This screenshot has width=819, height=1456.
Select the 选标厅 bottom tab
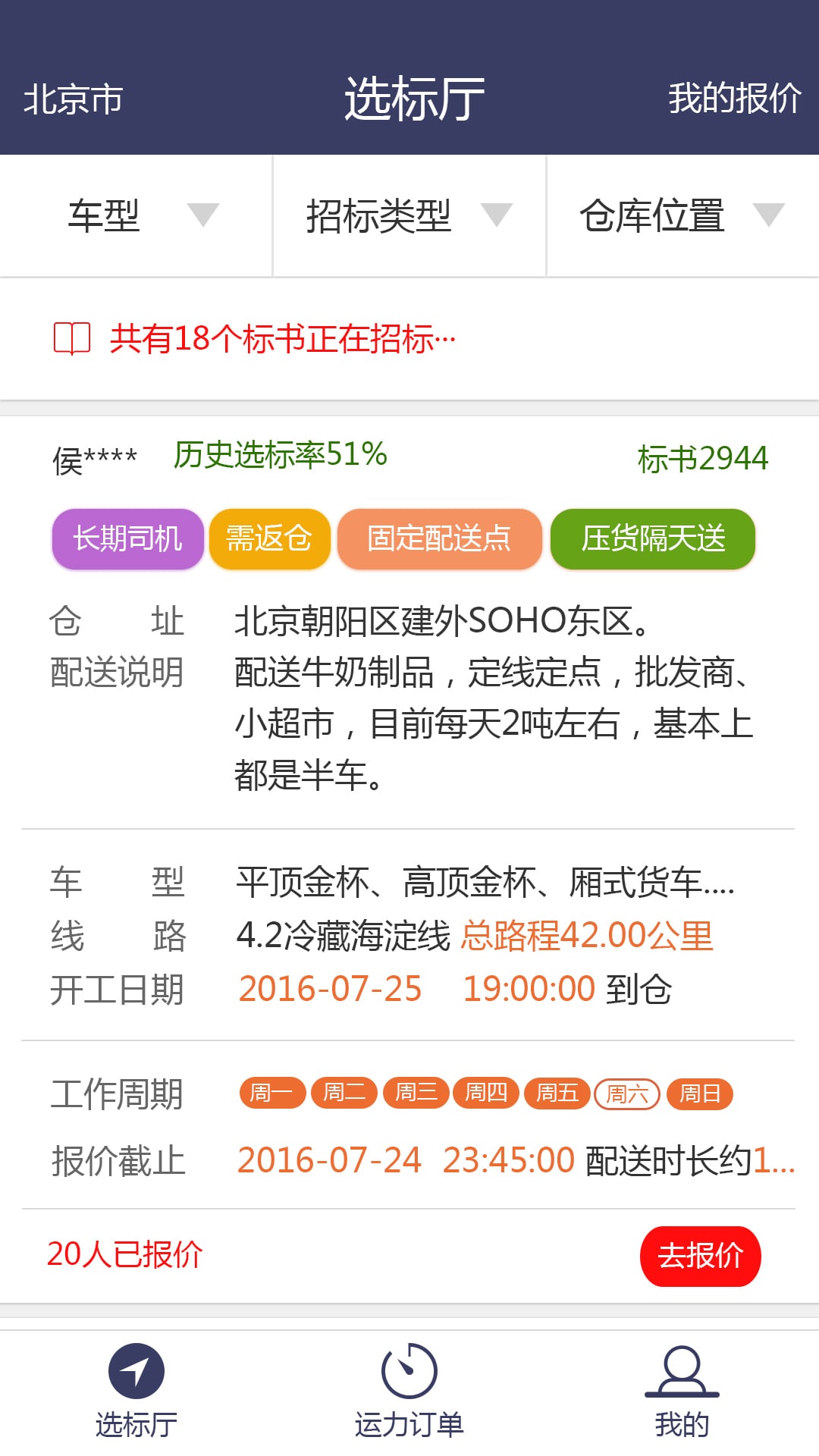pos(136,1392)
